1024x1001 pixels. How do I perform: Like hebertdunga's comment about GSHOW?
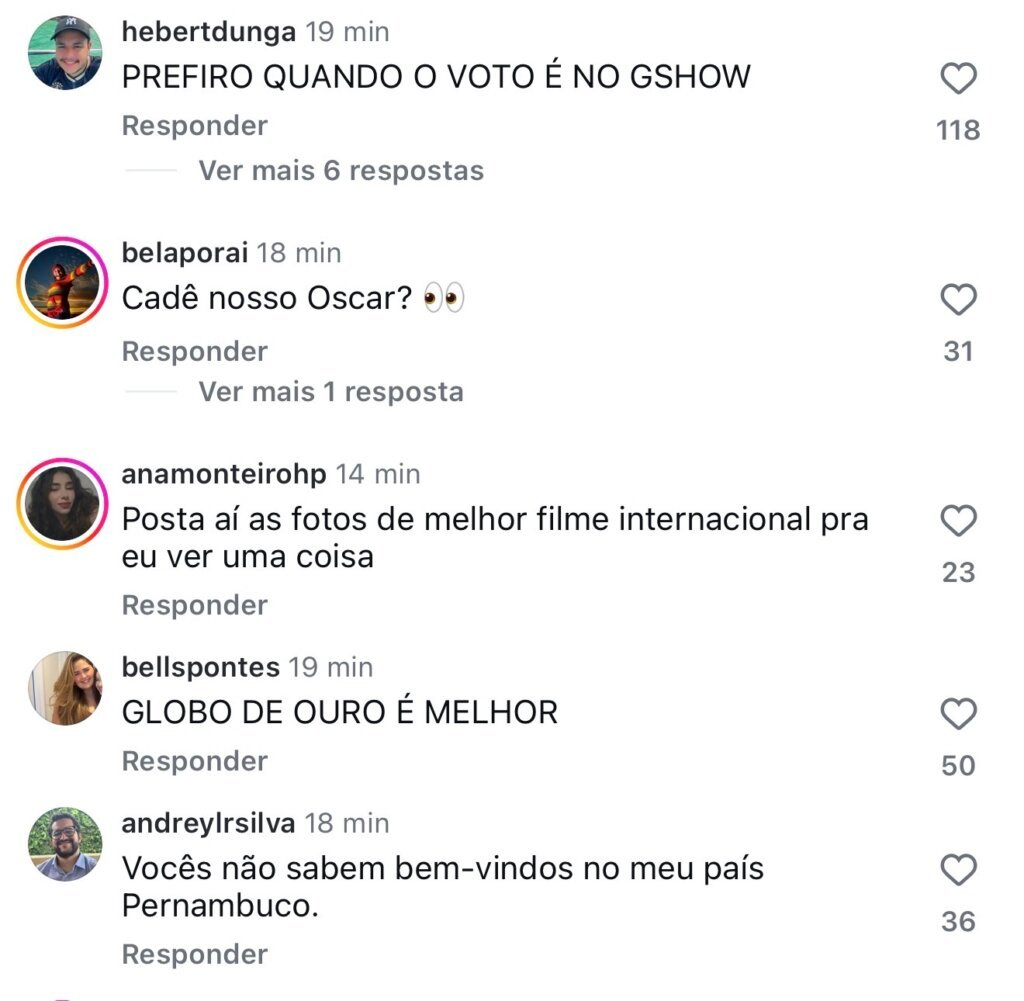[x=958, y=79]
